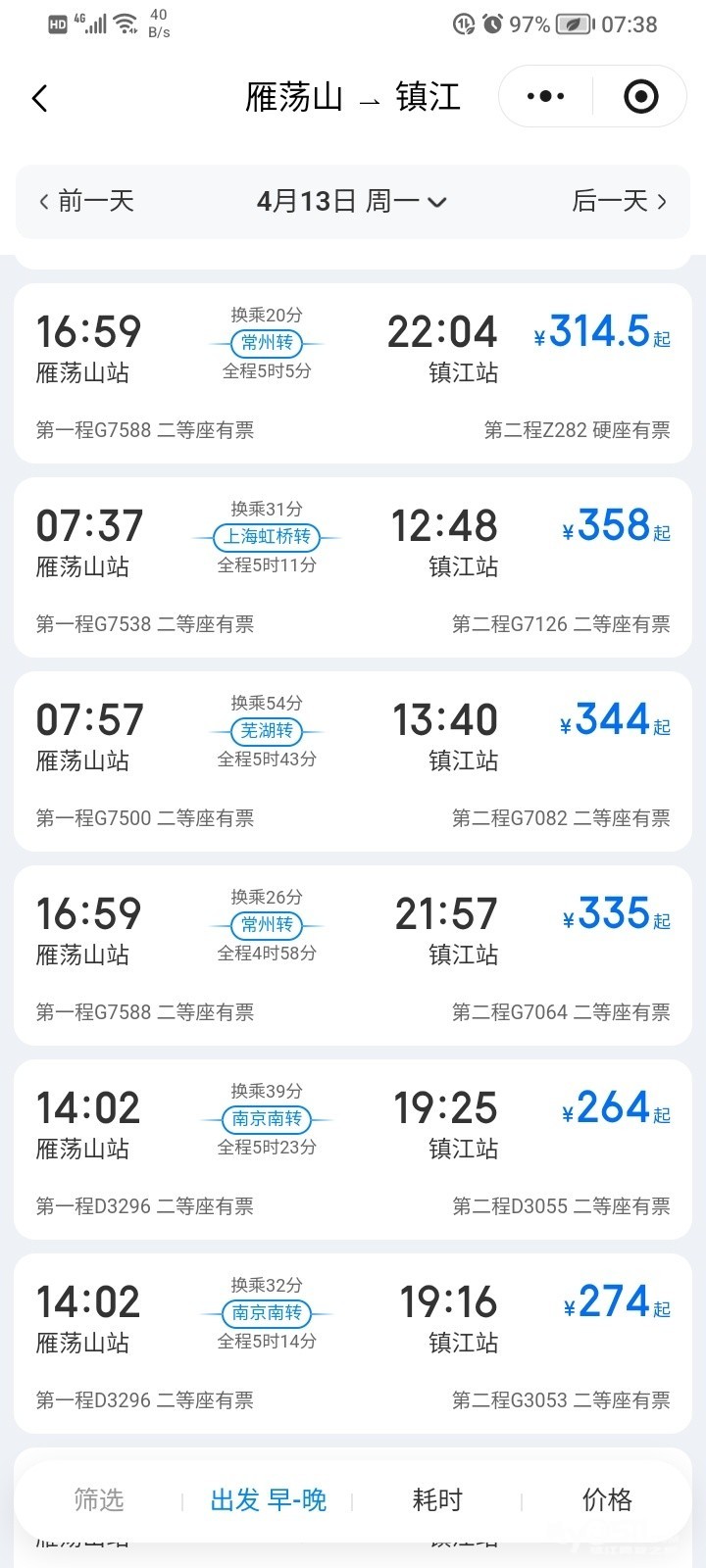Select the 07:37 trip transferring at 上海虹桥
Screen dimensions: 706x1568
353,567
